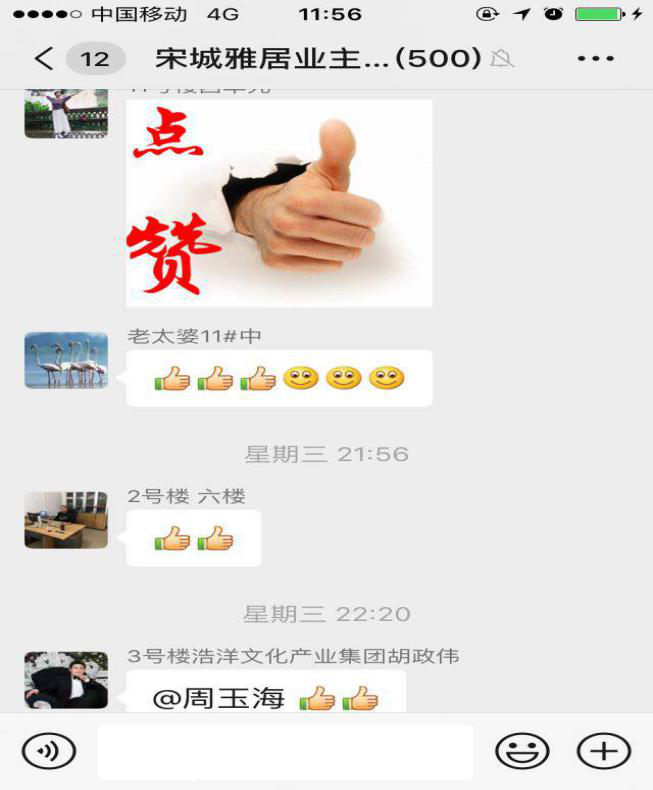Open the group chat overflow menu

pyautogui.click(x=596, y=59)
